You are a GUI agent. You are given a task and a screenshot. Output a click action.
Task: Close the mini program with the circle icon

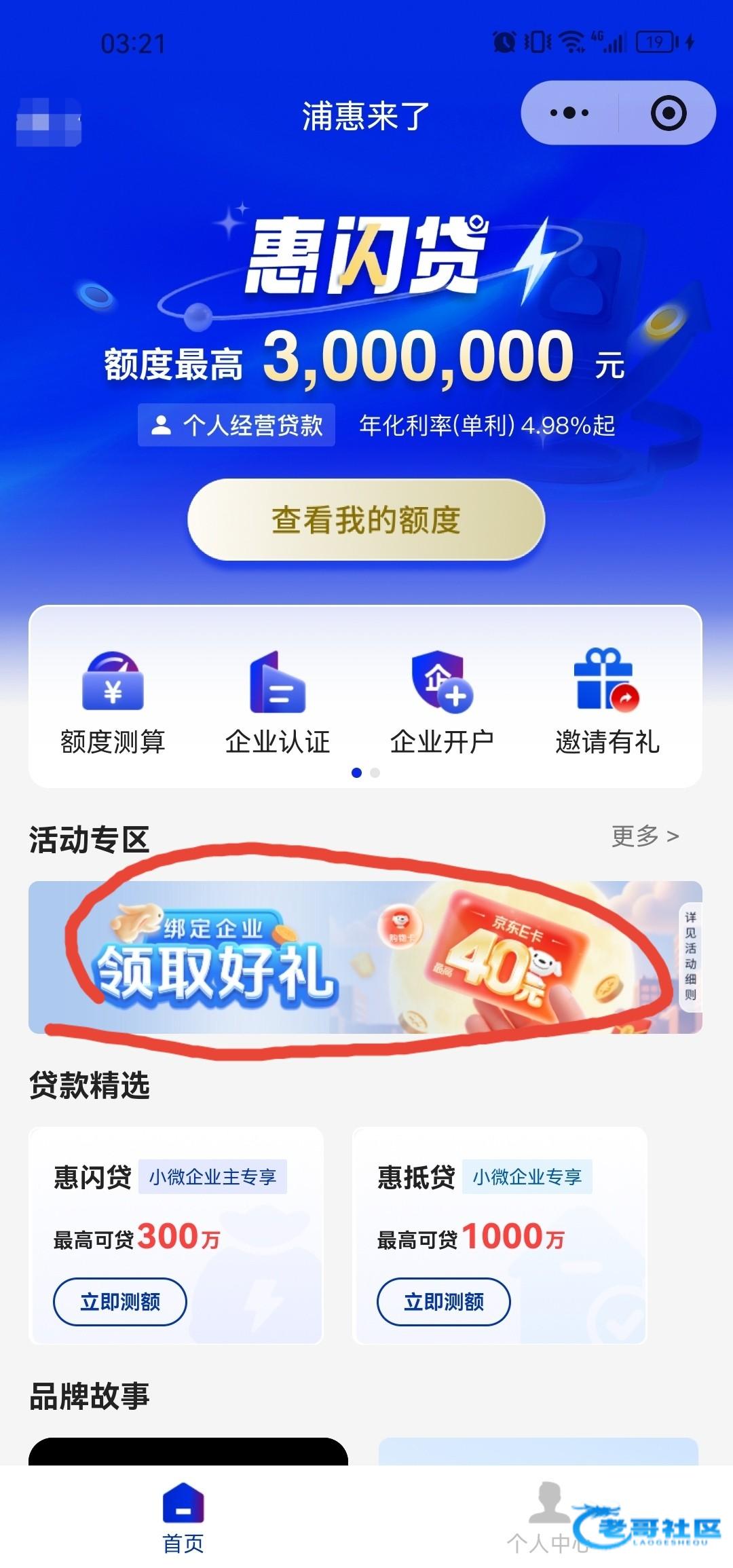pyautogui.click(x=668, y=113)
